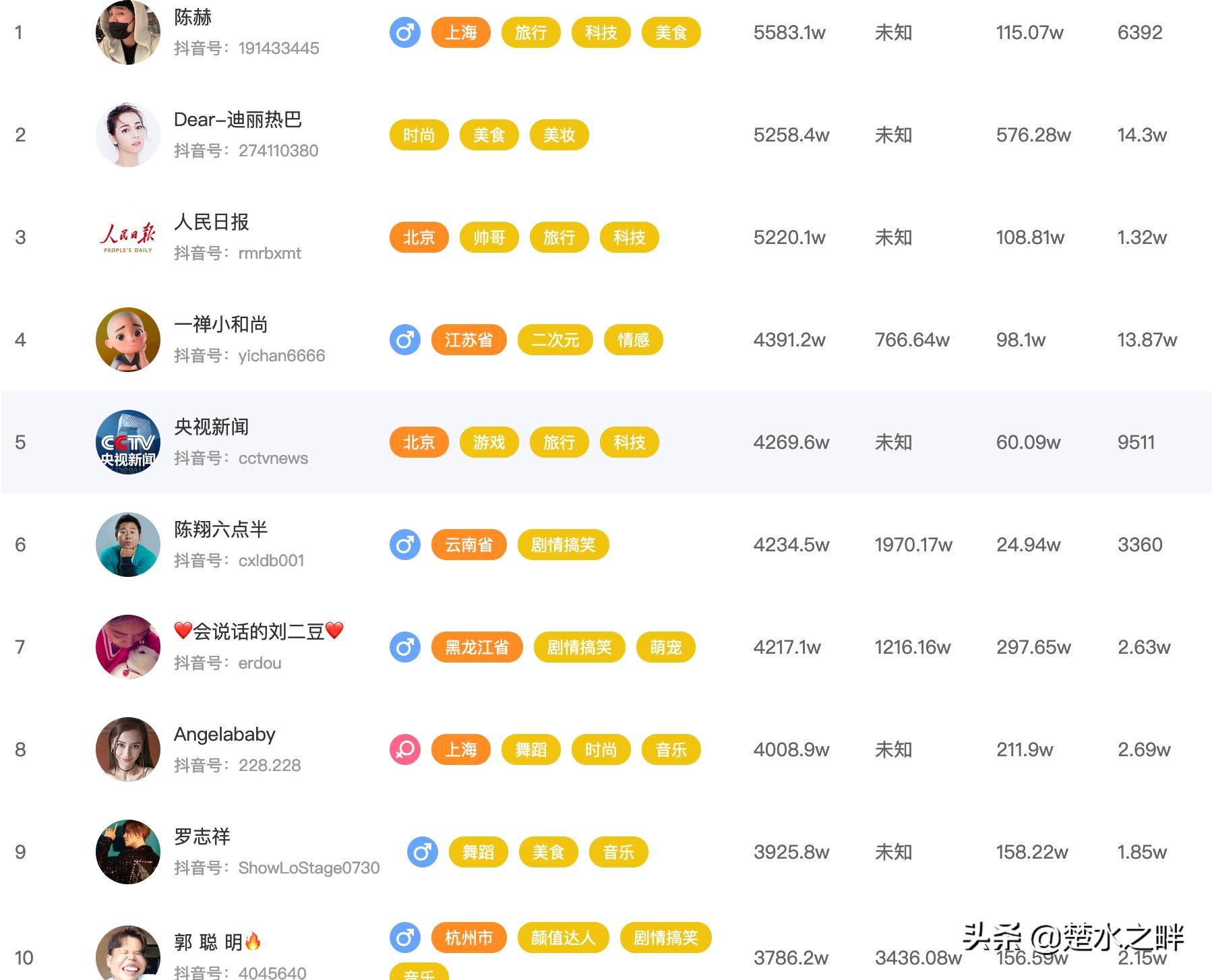Select the 人民日报 row
The height and width of the screenshot is (980, 1212).
(x=211, y=222)
